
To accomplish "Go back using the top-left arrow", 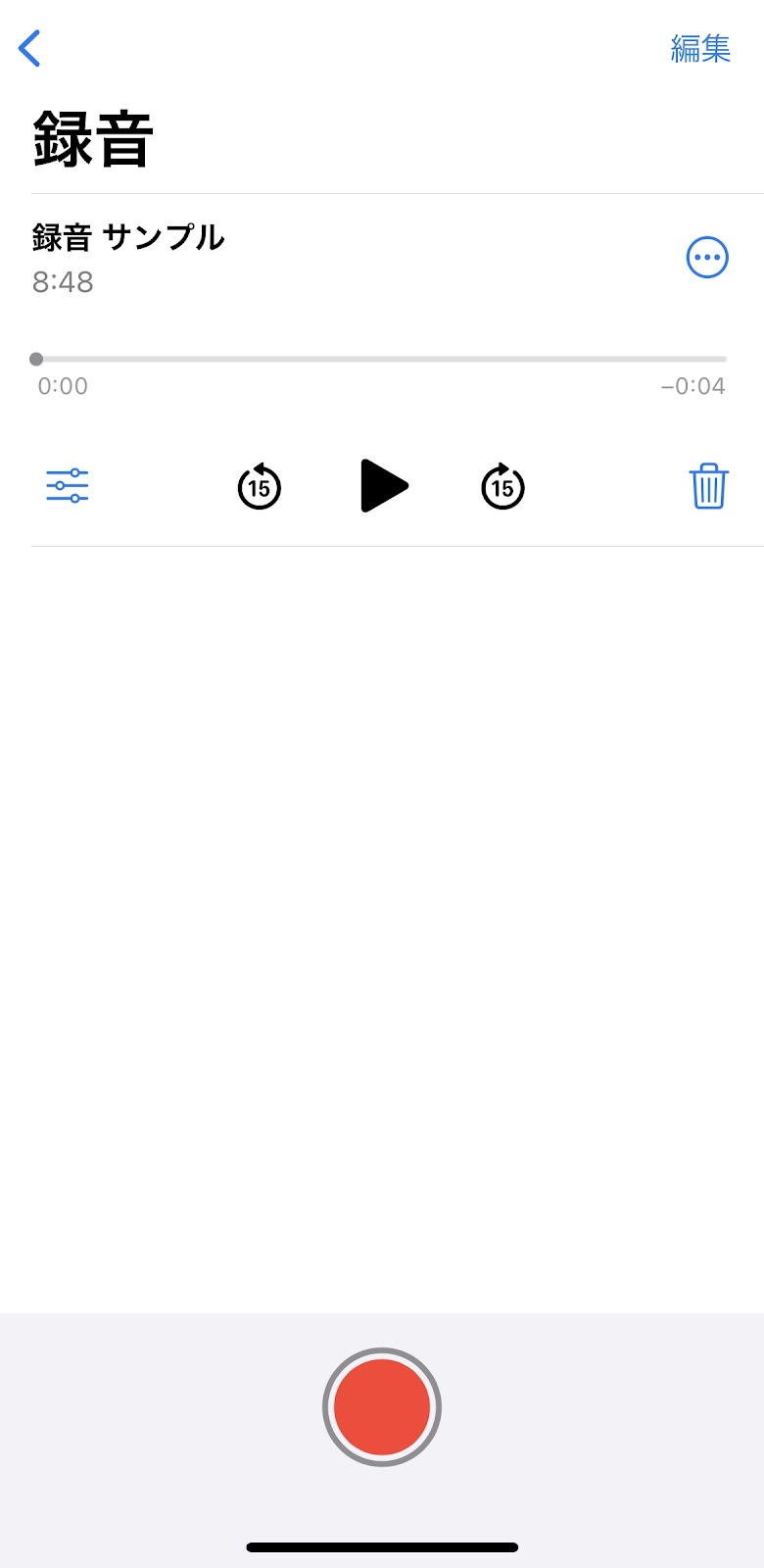I will (30, 48).
